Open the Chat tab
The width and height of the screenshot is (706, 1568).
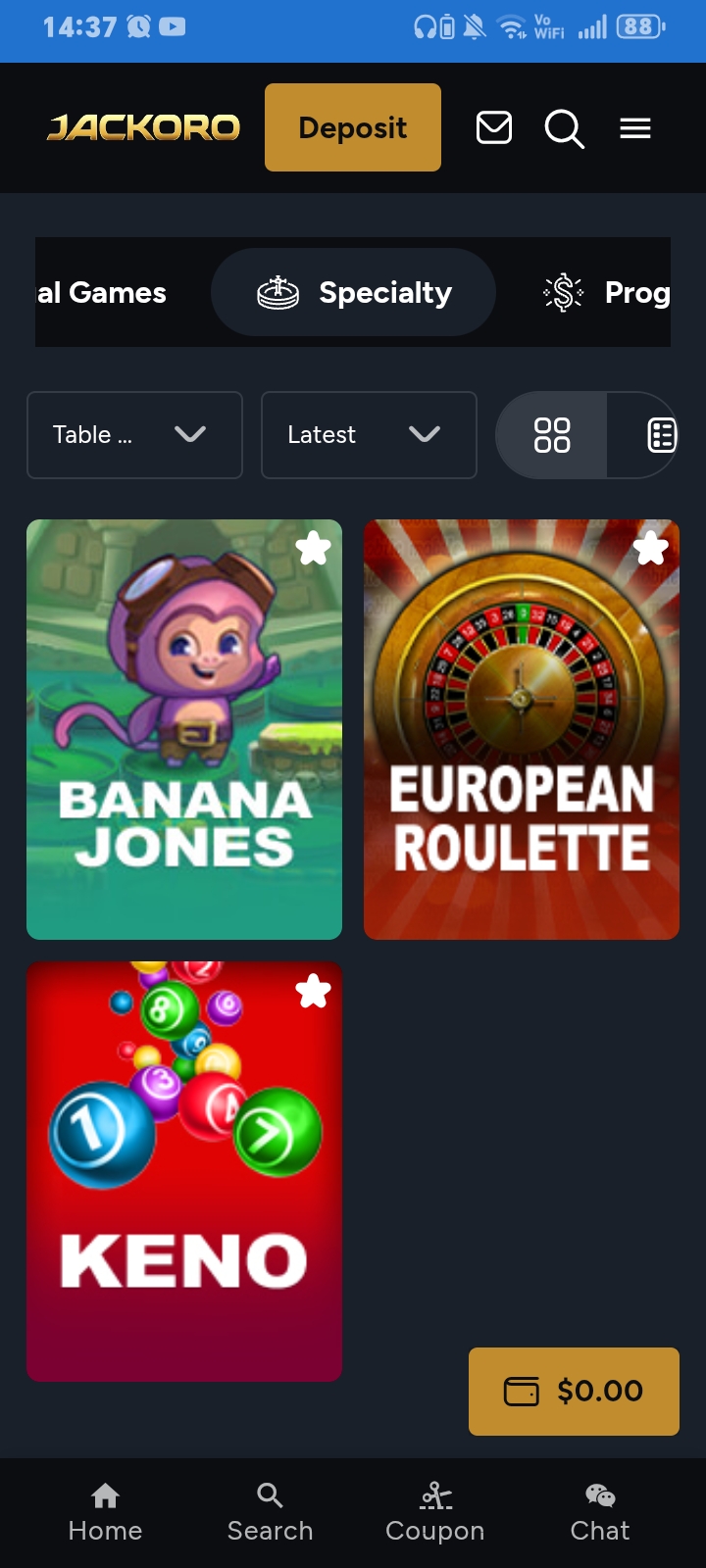tap(600, 1514)
